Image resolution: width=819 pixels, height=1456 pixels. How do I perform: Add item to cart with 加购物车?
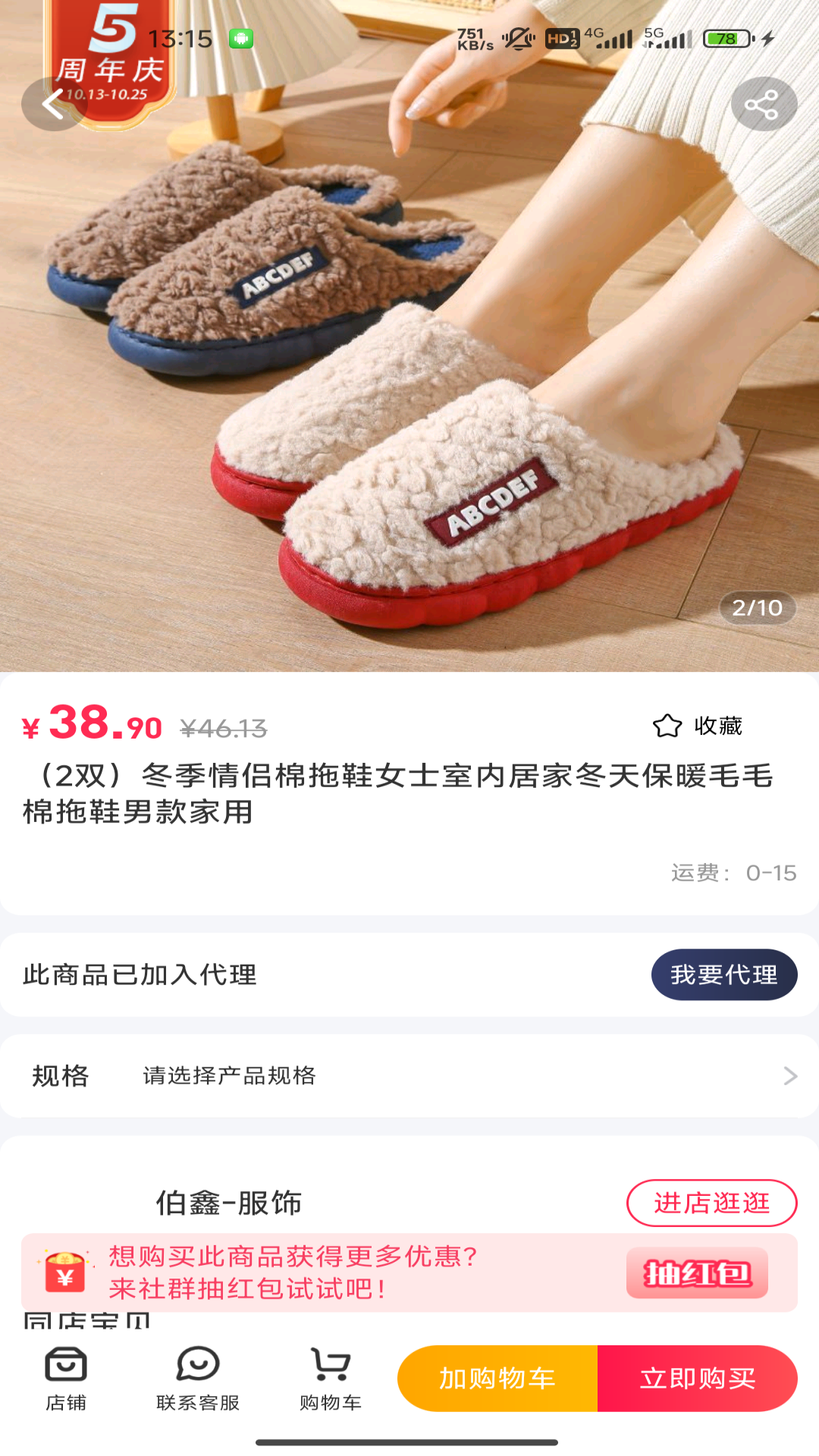coord(497,1378)
